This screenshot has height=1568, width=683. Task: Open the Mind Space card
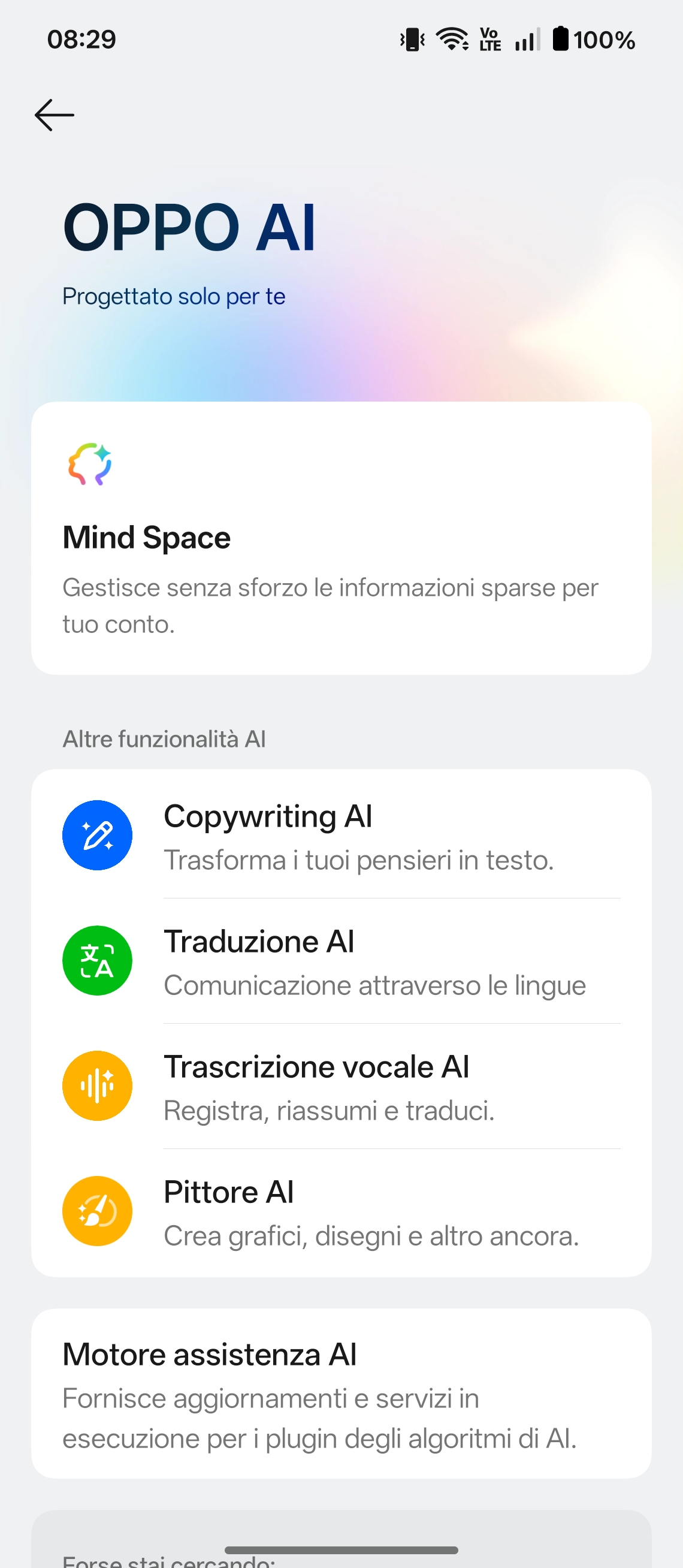point(340,538)
